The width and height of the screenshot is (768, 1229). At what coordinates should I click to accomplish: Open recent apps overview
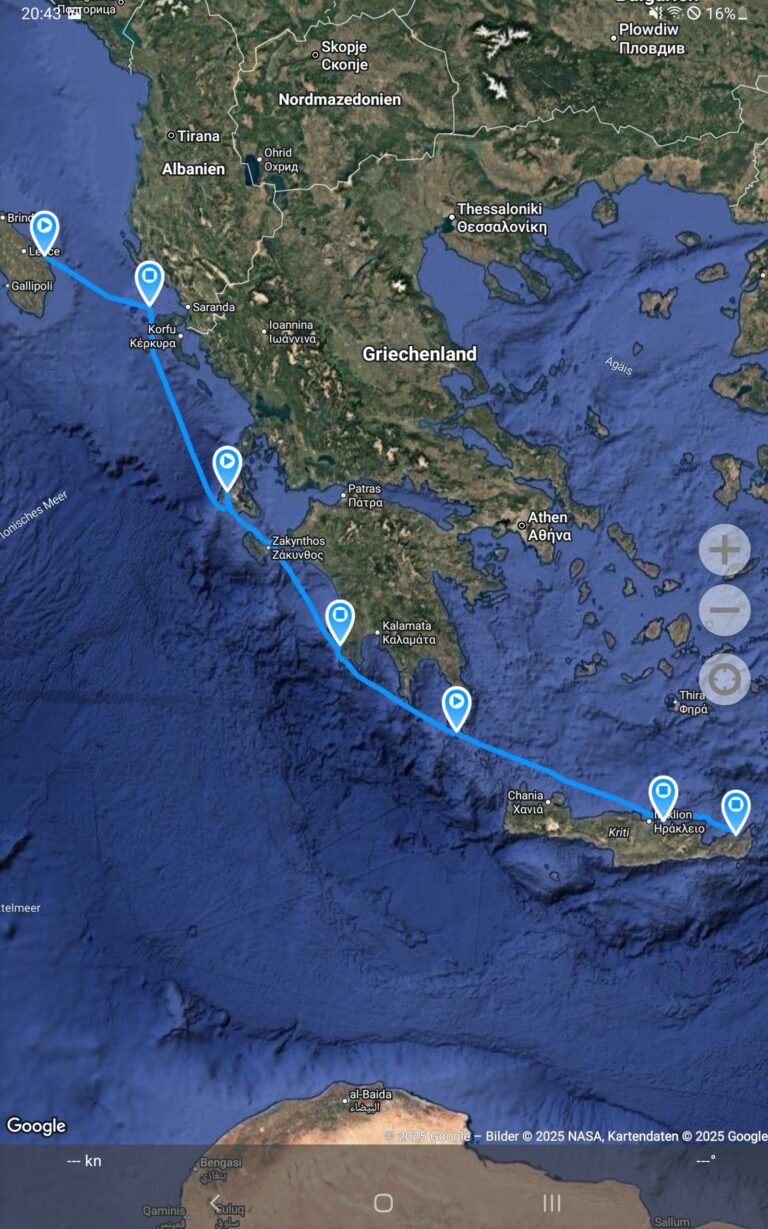(551, 1203)
